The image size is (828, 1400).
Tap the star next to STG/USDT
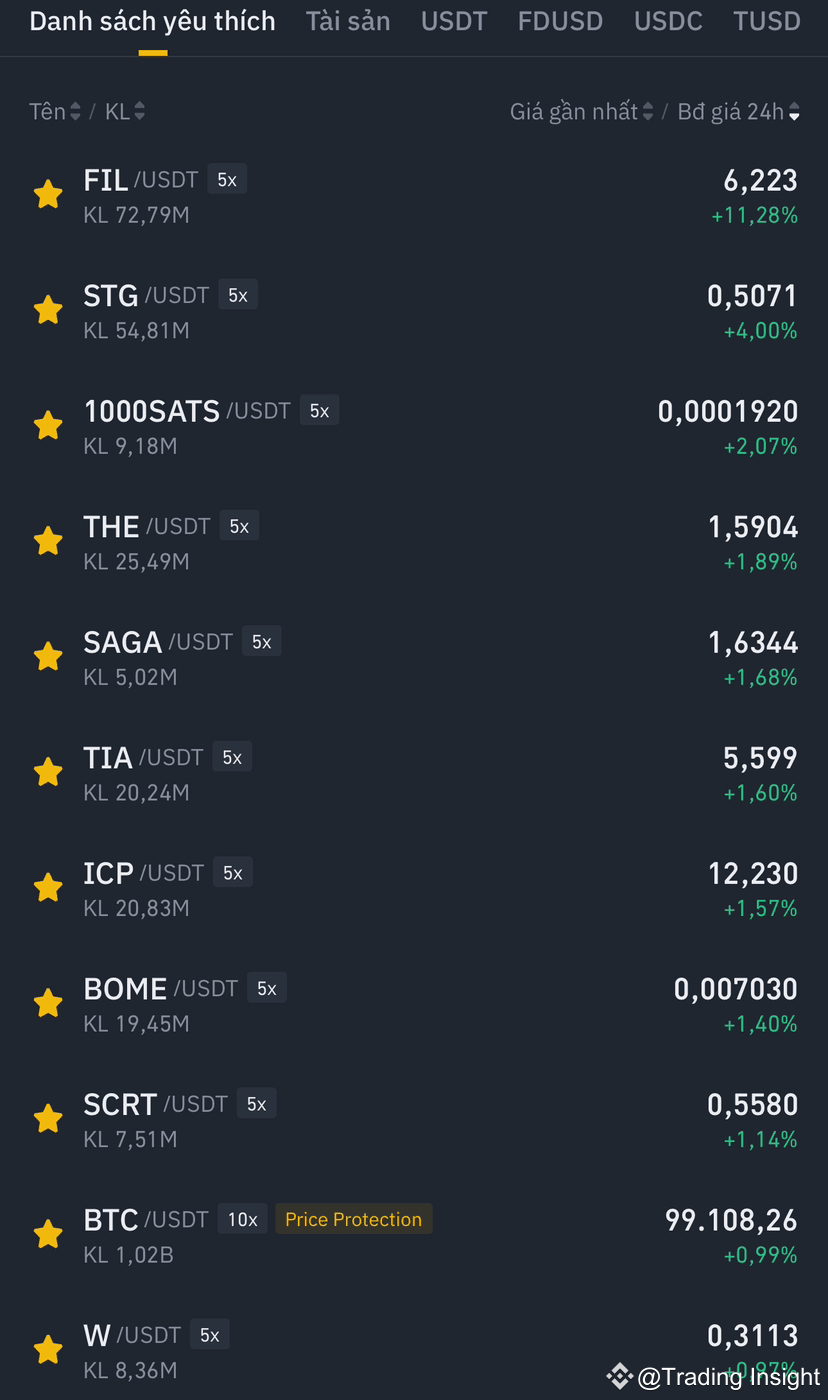[x=47, y=309]
